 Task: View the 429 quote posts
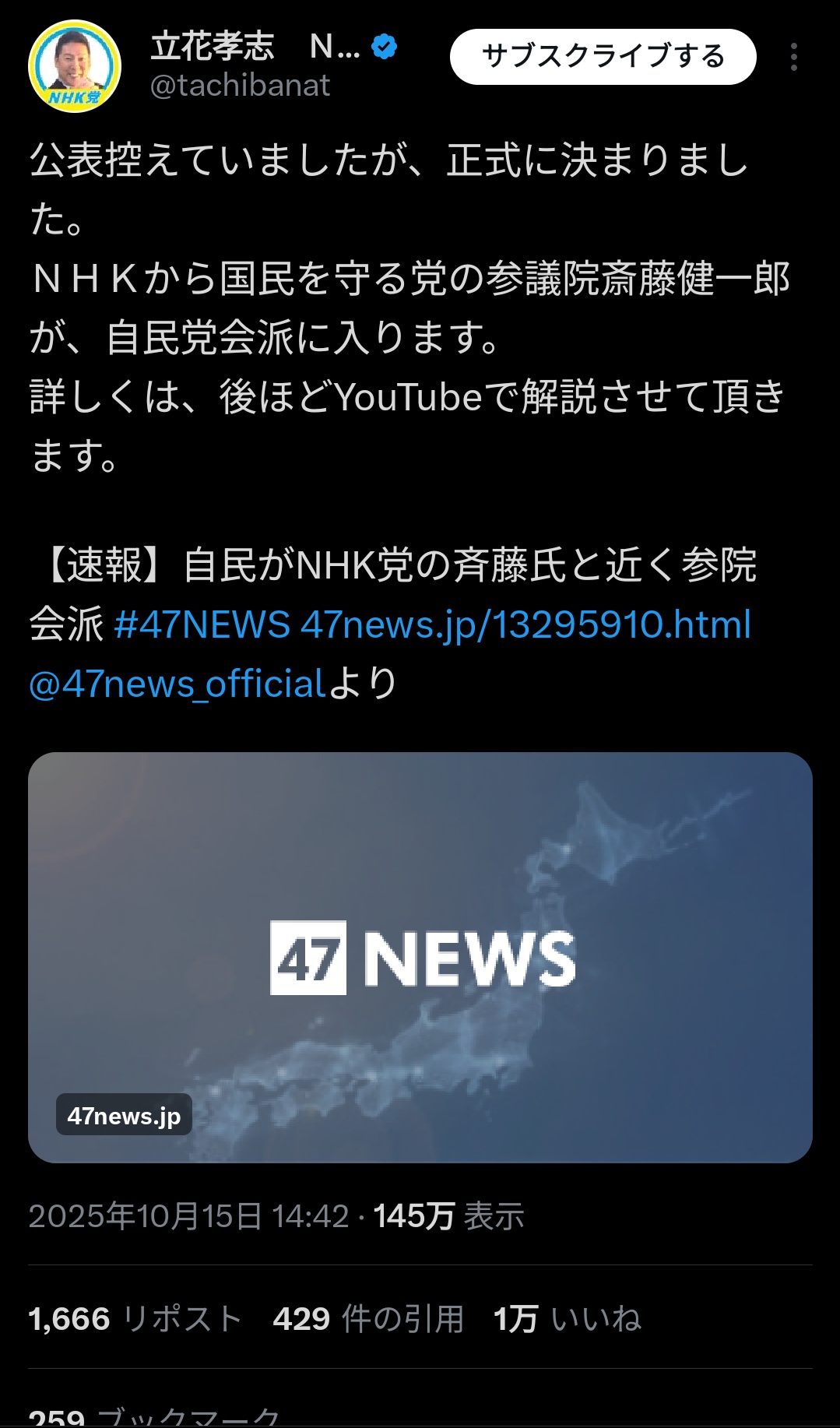point(368,1319)
